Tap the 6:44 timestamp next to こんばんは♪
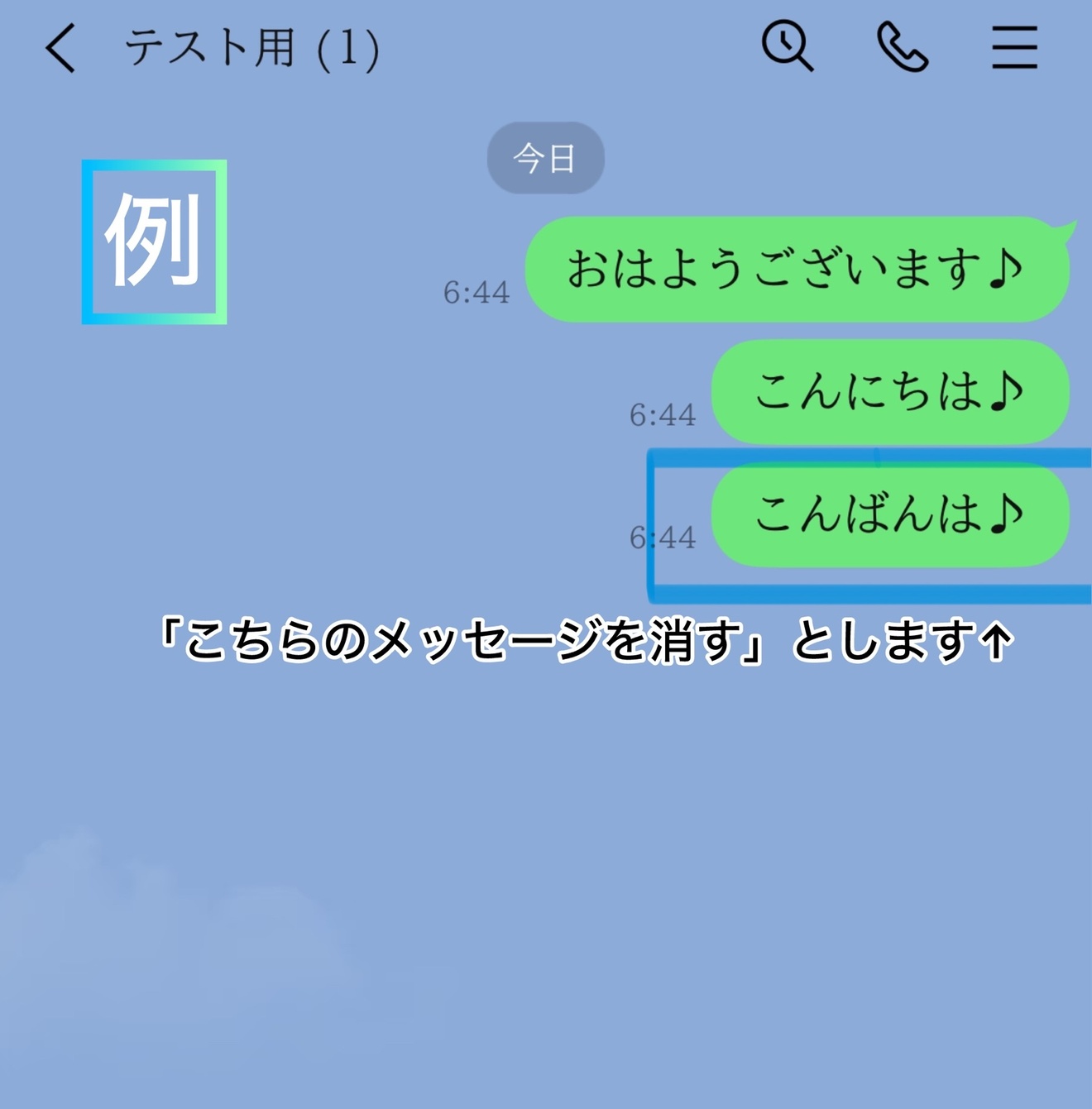Image resolution: width=1092 pixels, height=1109 pixels. click(663, 538)
